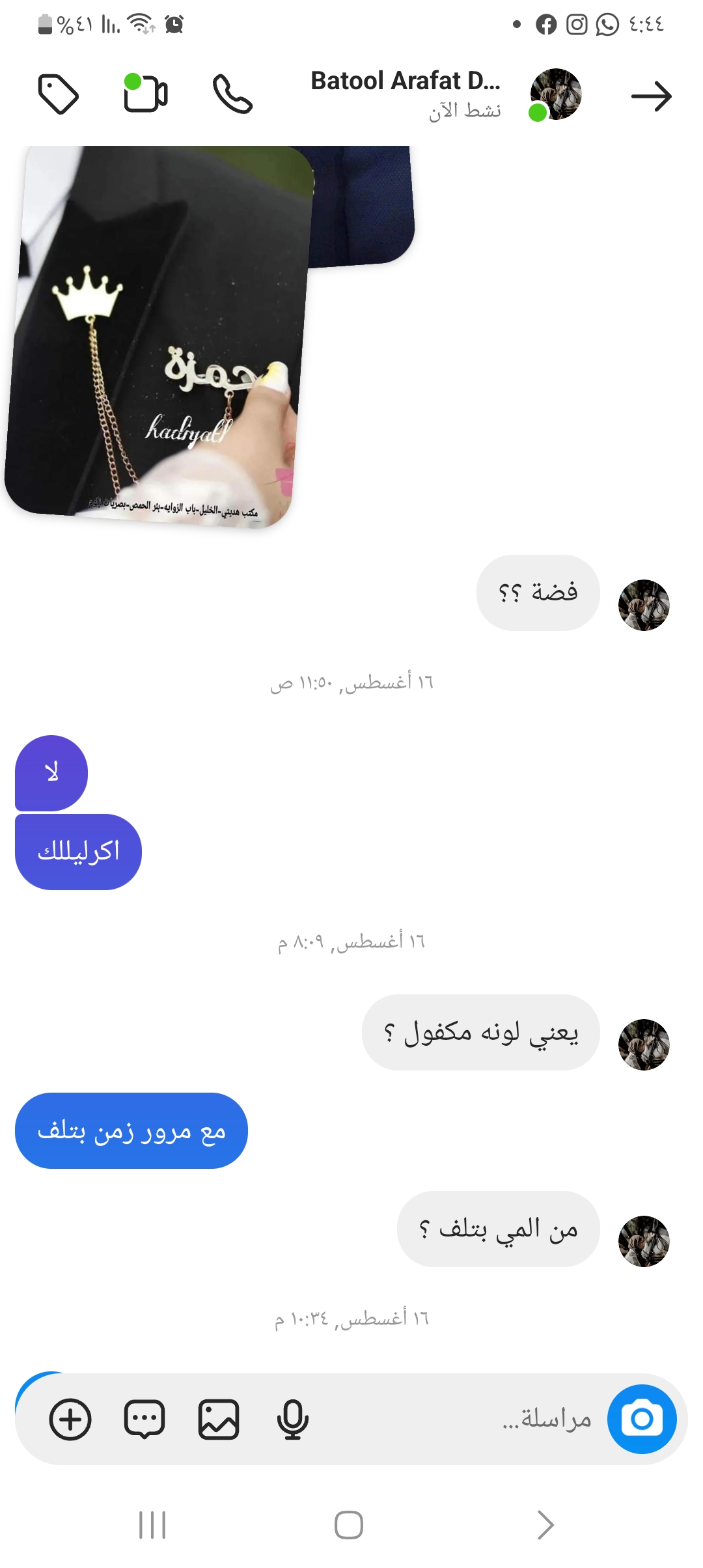Viewport: 703px width, 1568px height.
Task: Record a voice message with the microphone
Action: tap(292, 1419)
